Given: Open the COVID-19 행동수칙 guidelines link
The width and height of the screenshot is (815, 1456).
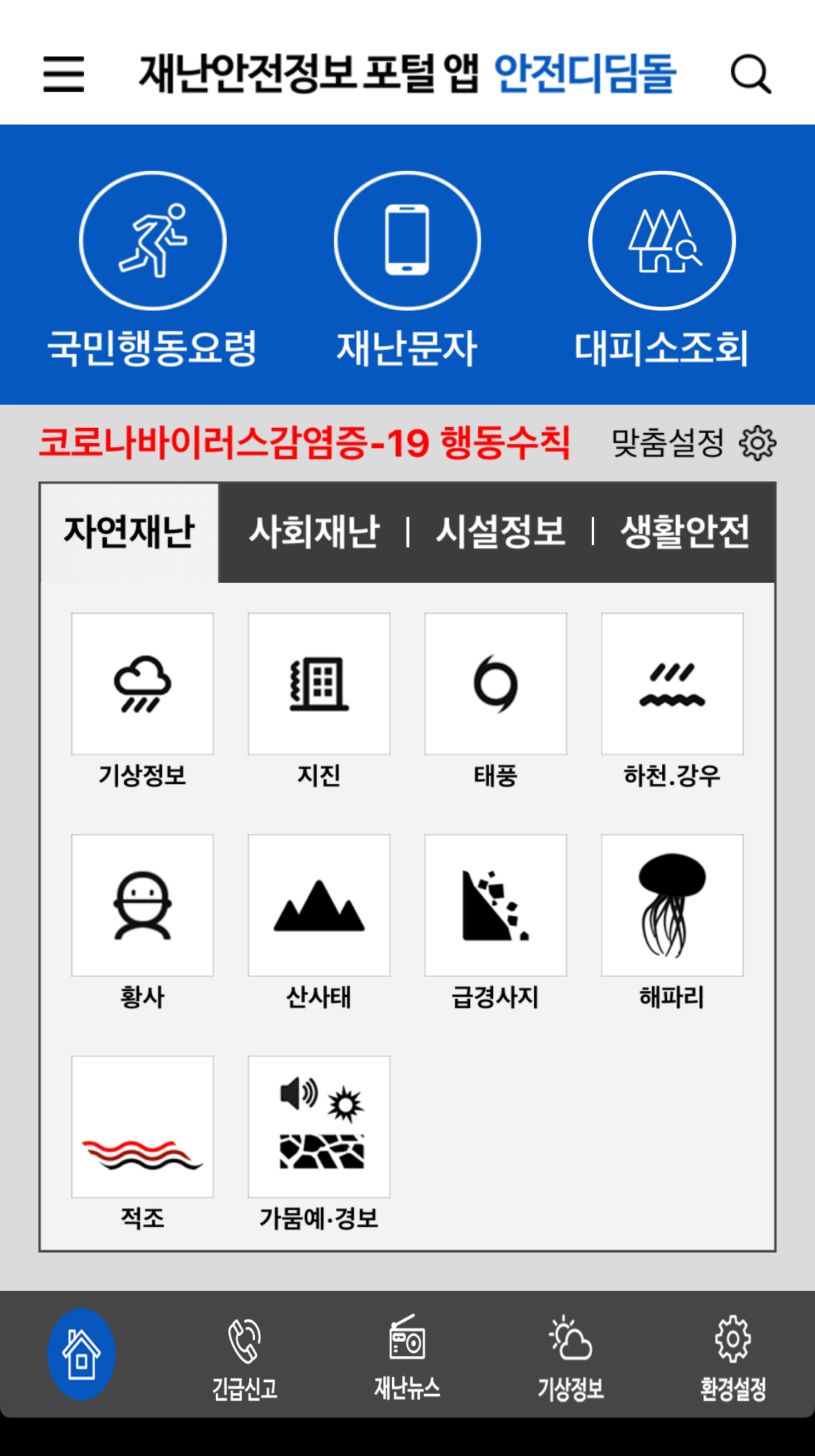Looking at the screenshot, I should tap(304, 445).
